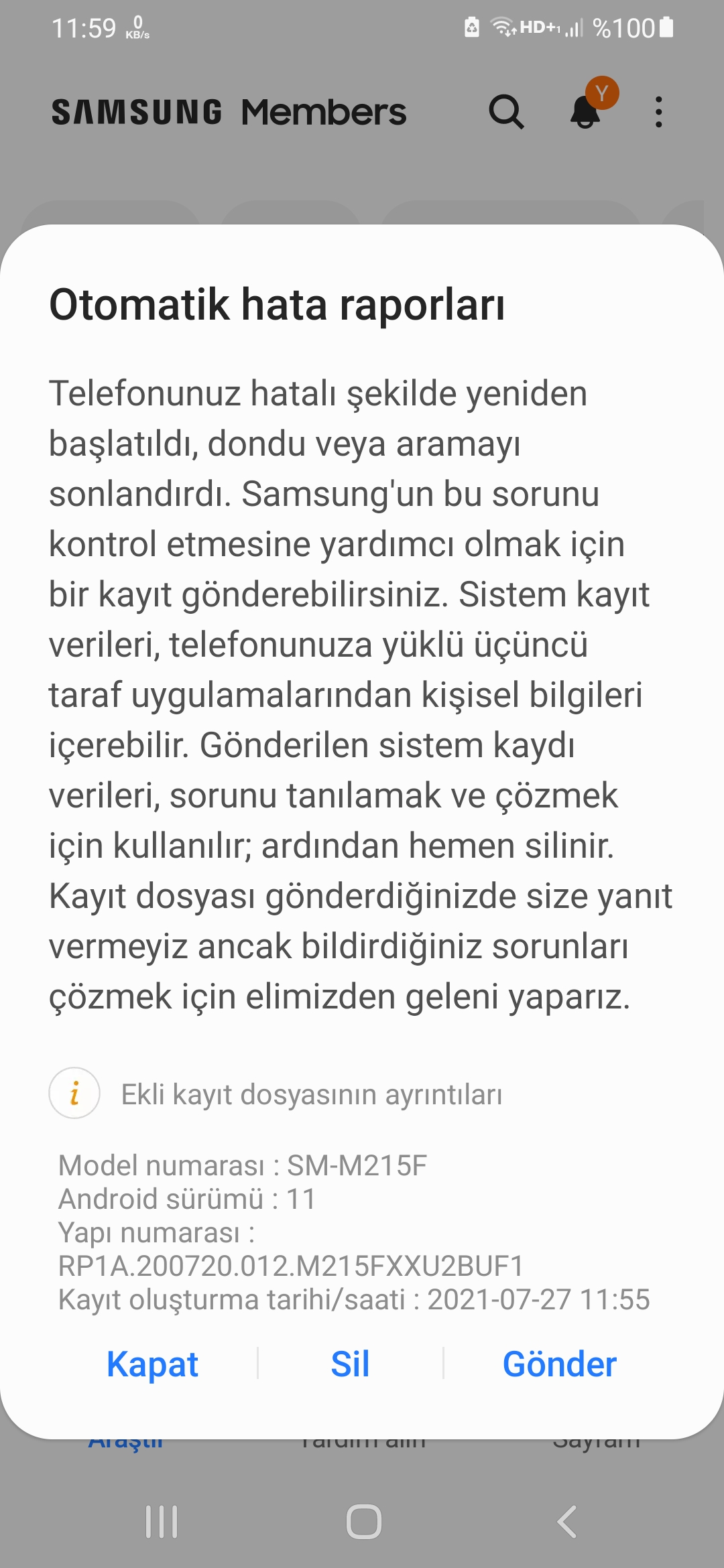Return to the home screen
The image size is (724, 1568).
(363, 1521)
